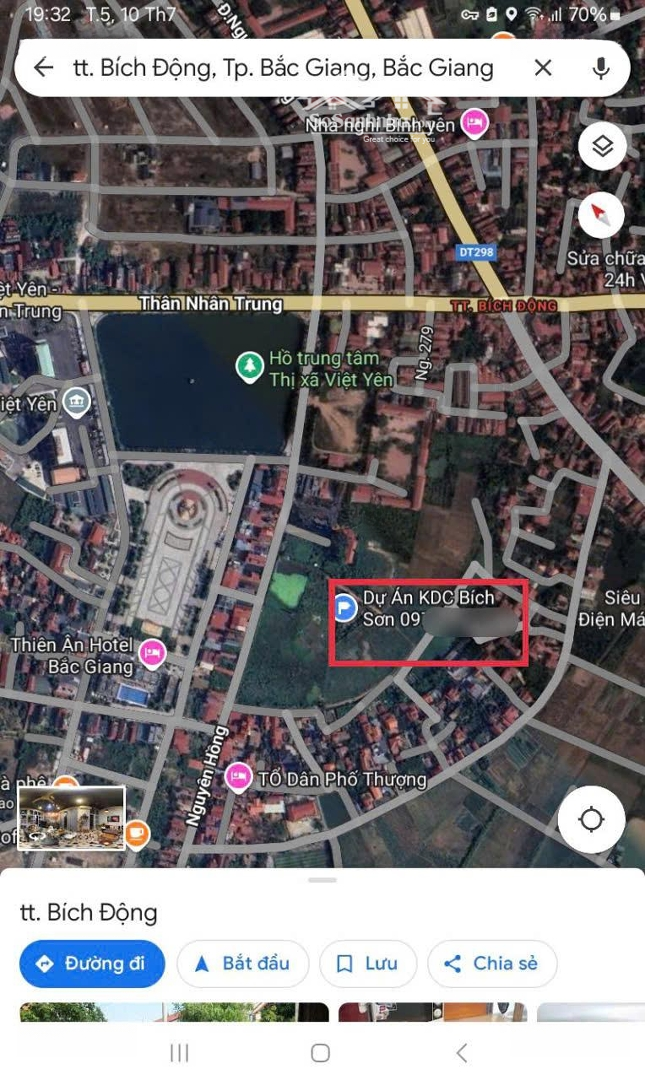Go to the system home screen
Viewport: 645px width, 1080px height.
320,1052
